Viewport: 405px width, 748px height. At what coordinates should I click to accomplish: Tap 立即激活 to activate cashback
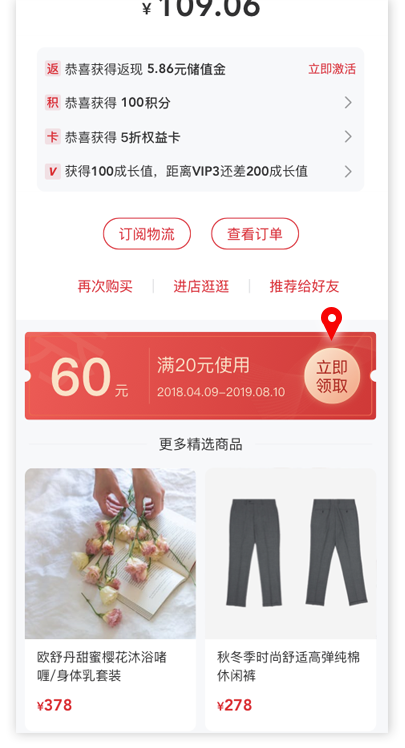point(332,69)
